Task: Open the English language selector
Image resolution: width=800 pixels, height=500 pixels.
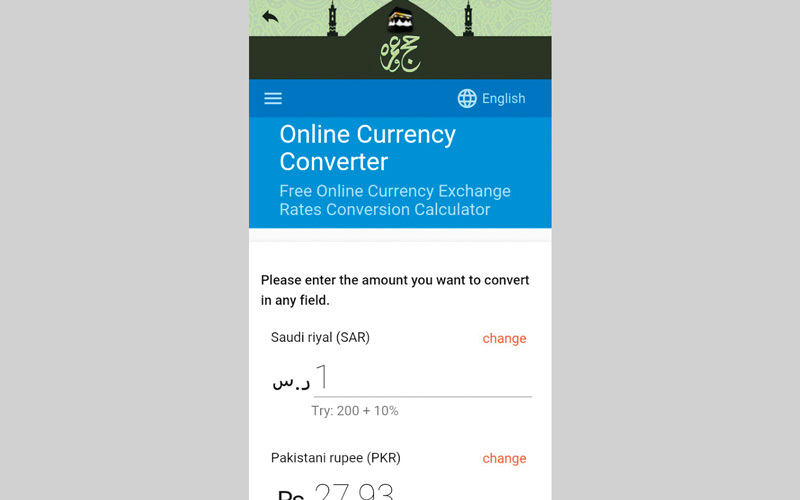Action: point(491,98)
